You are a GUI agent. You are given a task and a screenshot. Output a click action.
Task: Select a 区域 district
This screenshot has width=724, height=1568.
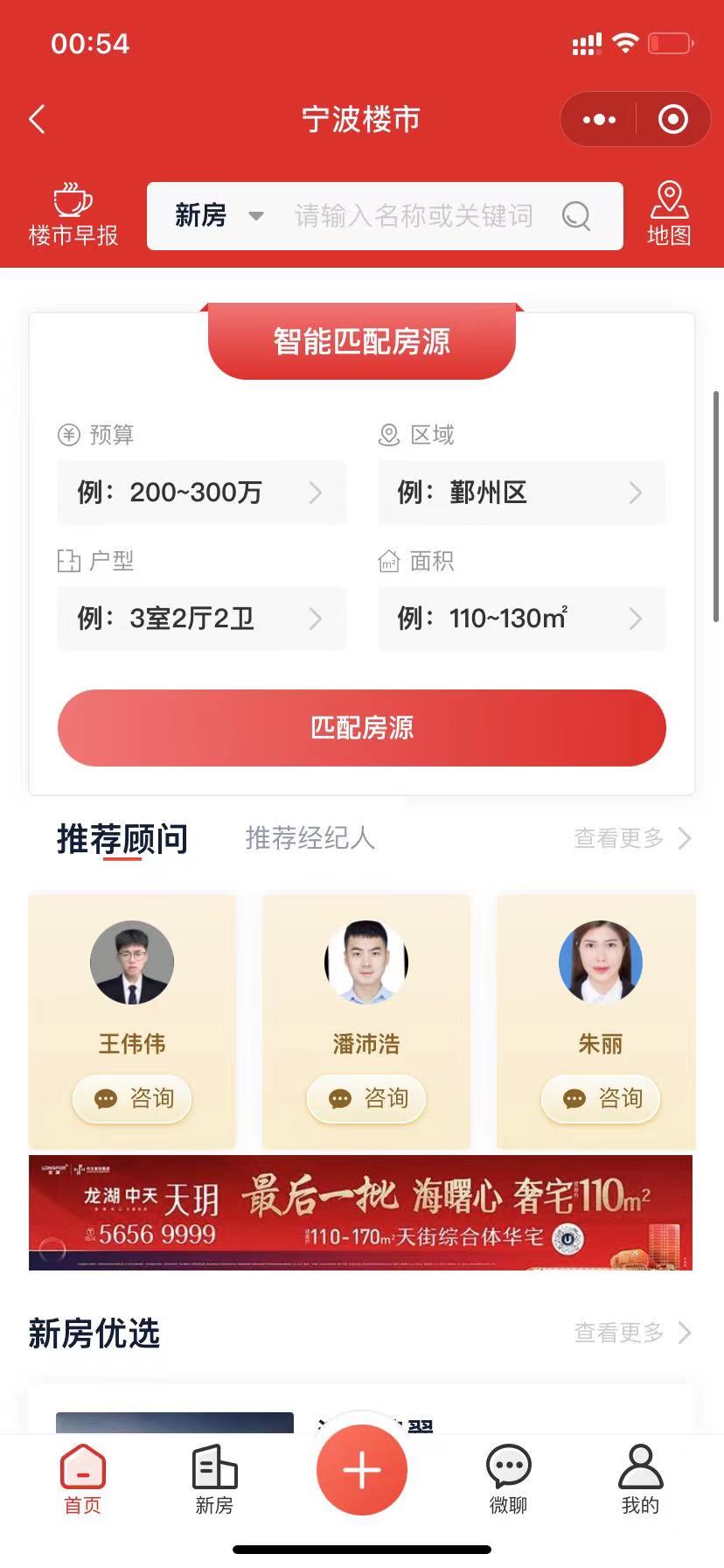(521, 493)
